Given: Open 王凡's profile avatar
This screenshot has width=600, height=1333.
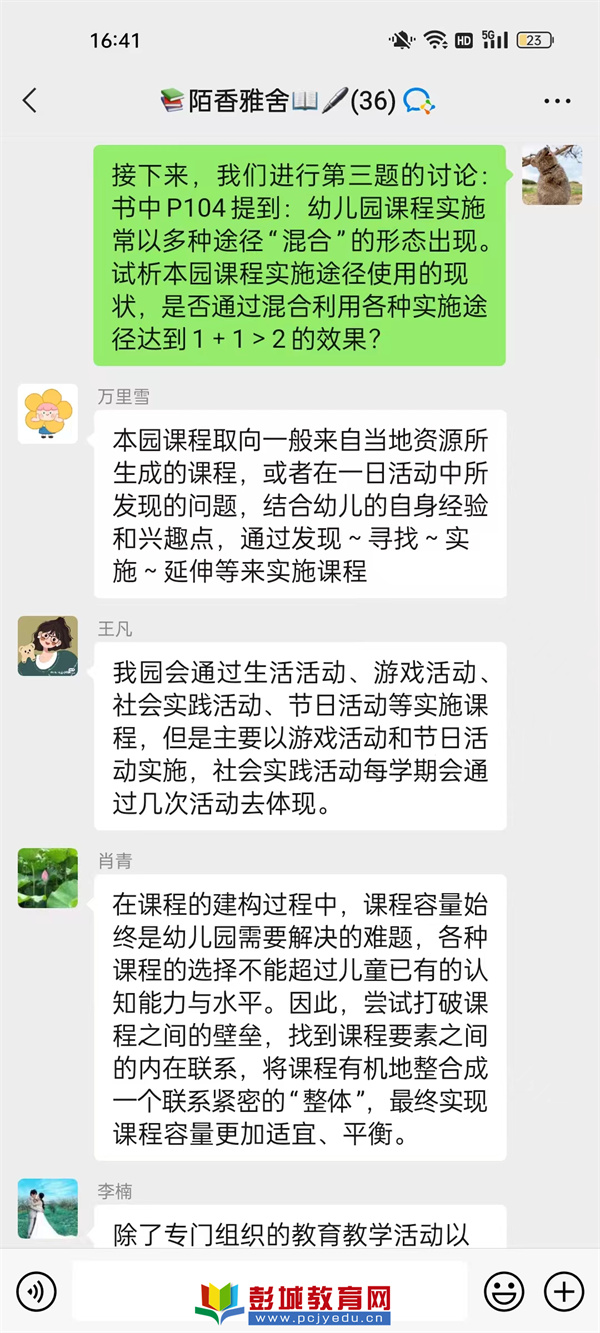Looking at the screenshot, I should [x=47, y=646].
